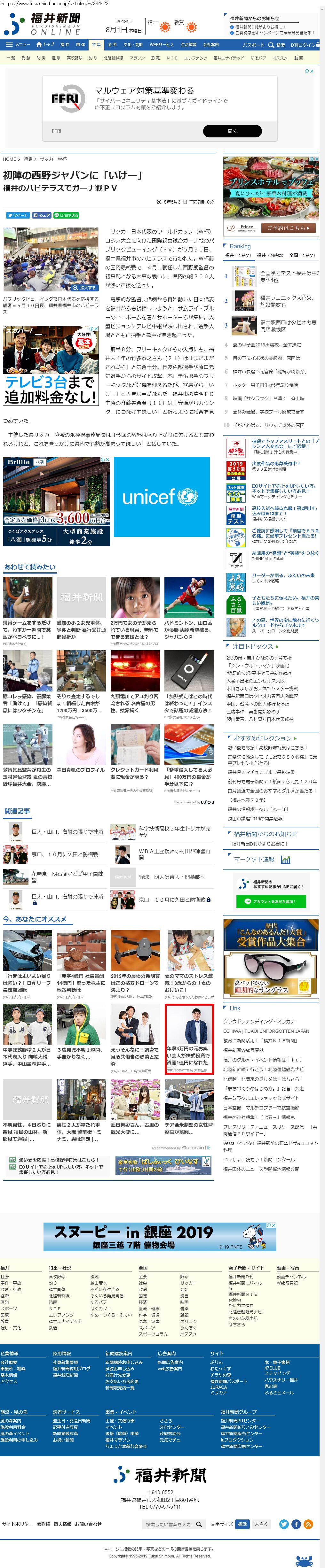Open the パスポート link in nav bar

[253, 44]
